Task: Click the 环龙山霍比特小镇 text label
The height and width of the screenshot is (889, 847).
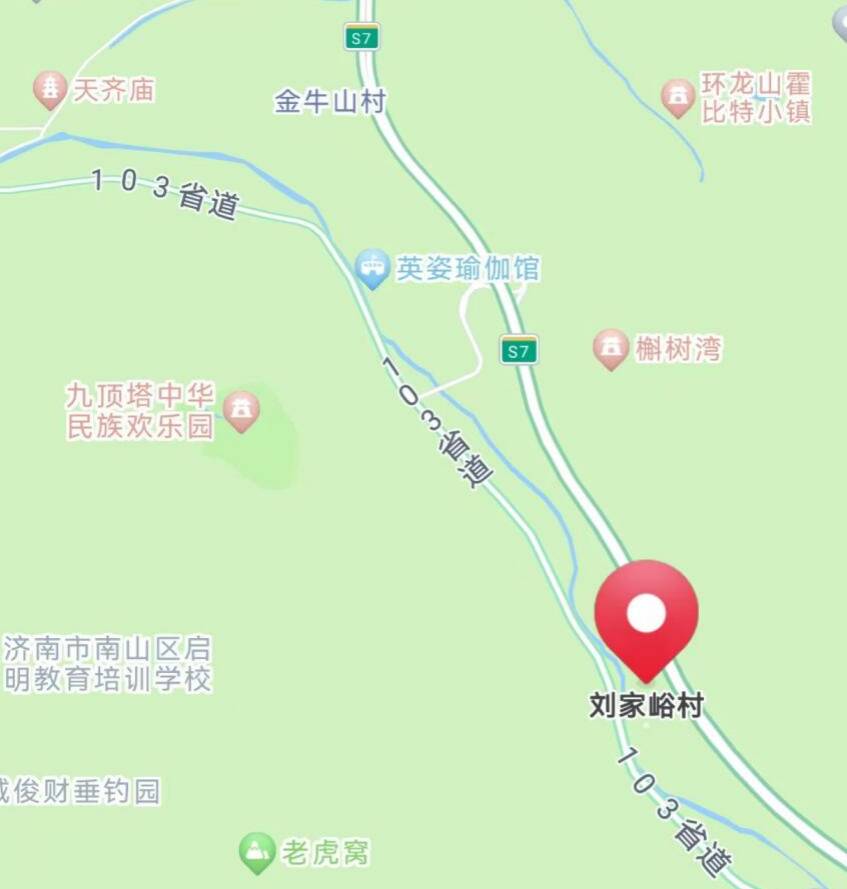Action: tap(756, 96)
